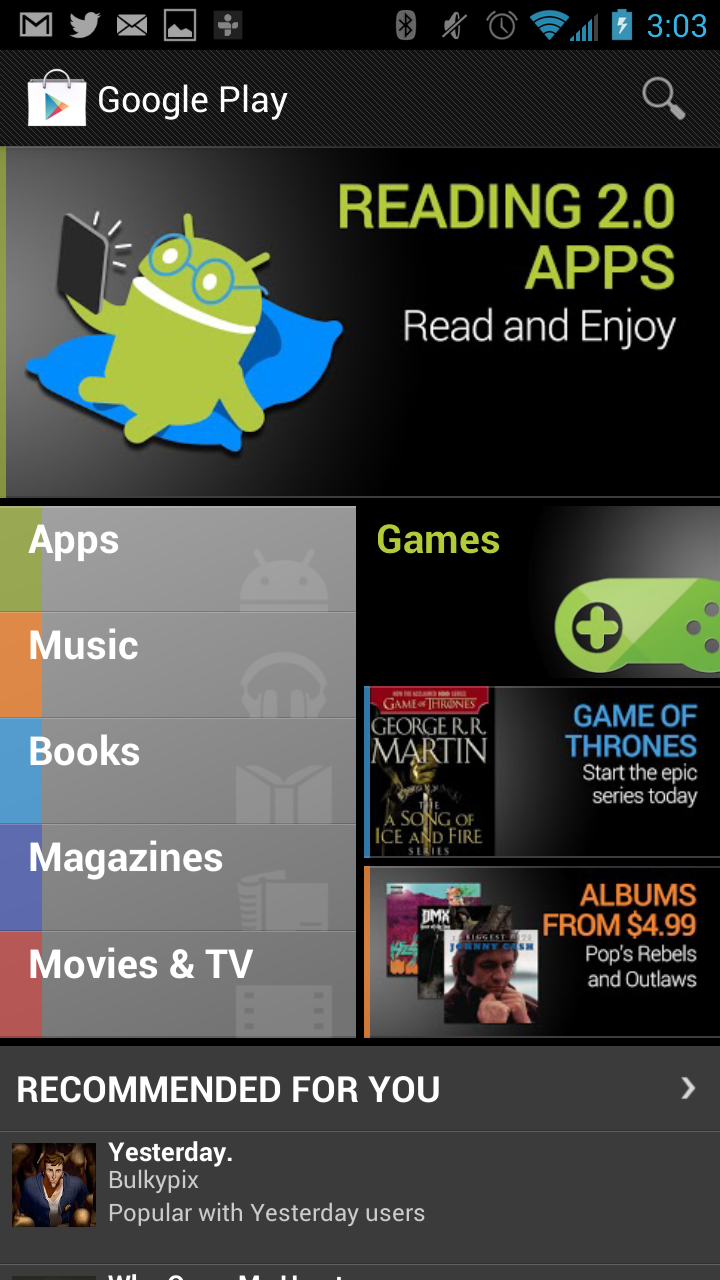The width and height of the screenshot is (720, 1280).
Task: View the Game of Thrones promo
Action: pos(542,772)
